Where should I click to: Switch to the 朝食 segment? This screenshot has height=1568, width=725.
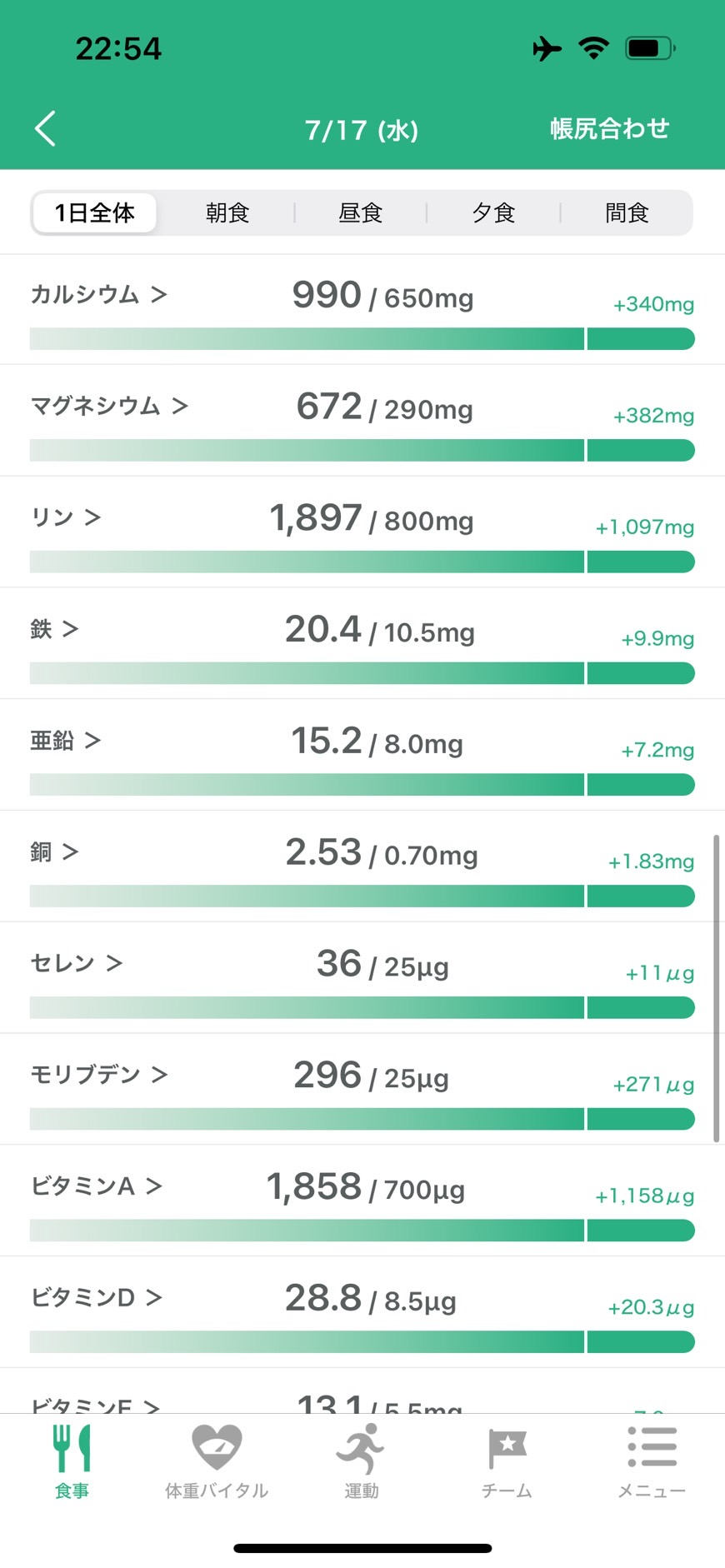click(x=227, y=212)
